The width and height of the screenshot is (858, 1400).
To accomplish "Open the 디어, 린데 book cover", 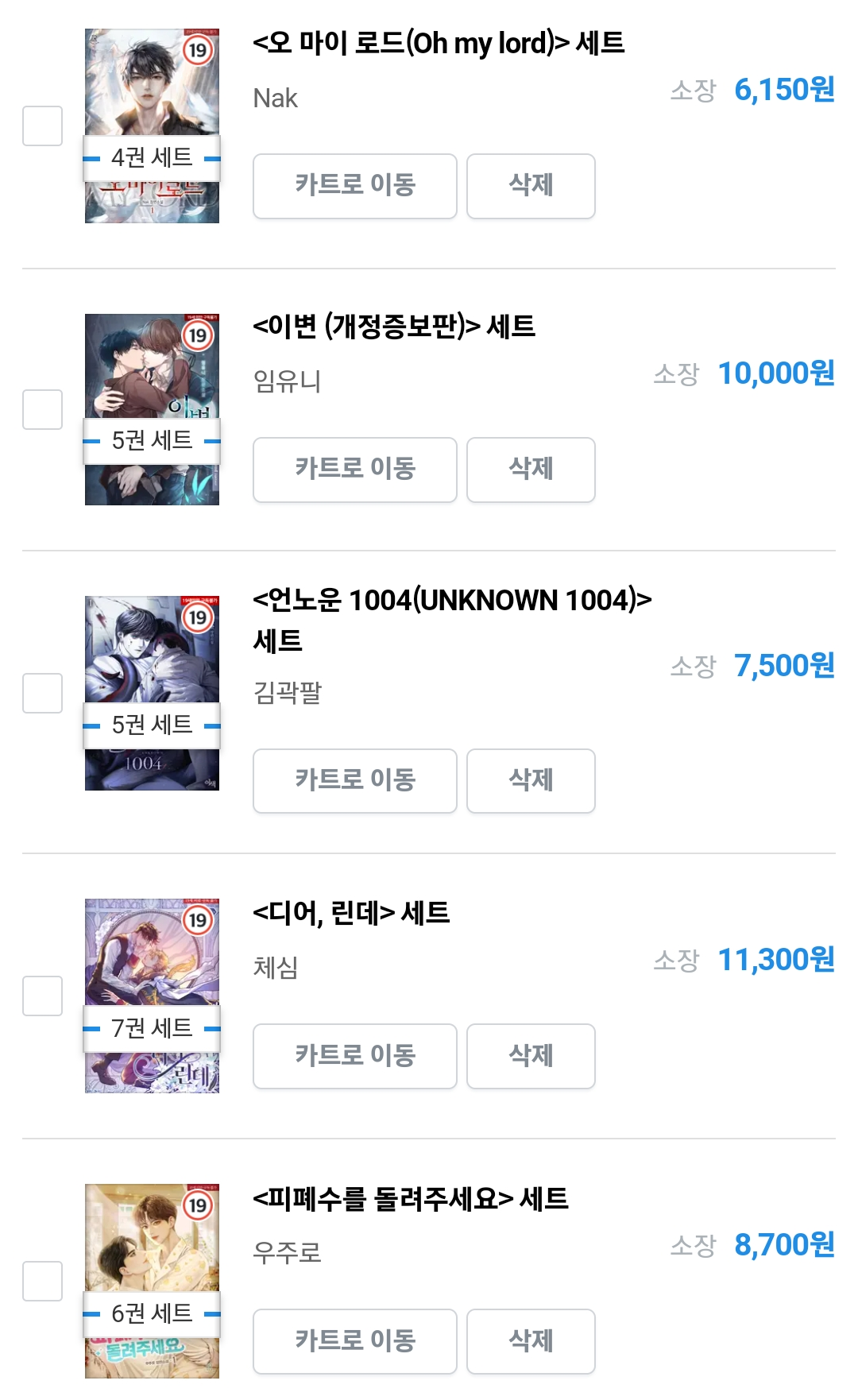I will click(x=152, y=996).
